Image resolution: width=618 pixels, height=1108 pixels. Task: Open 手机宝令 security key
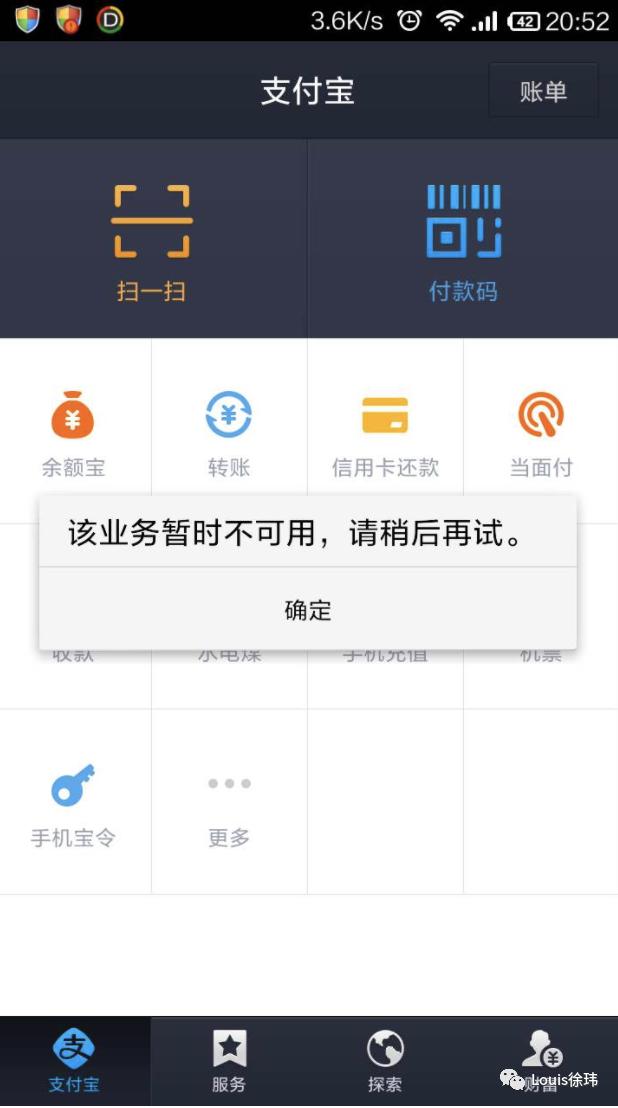pyautogui.click(x=73, y=803)
